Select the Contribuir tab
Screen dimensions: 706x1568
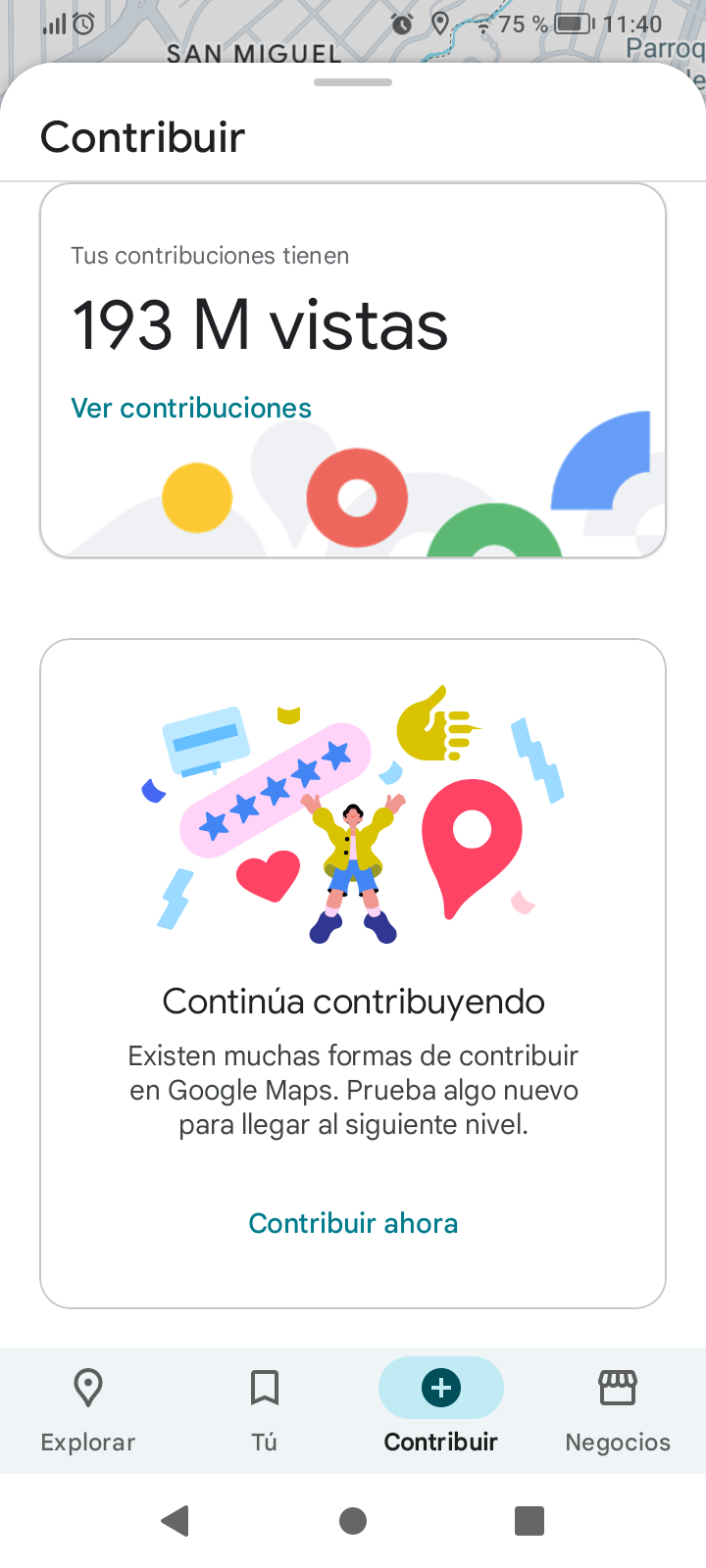pyautogui.click(x=441, y=1409)
